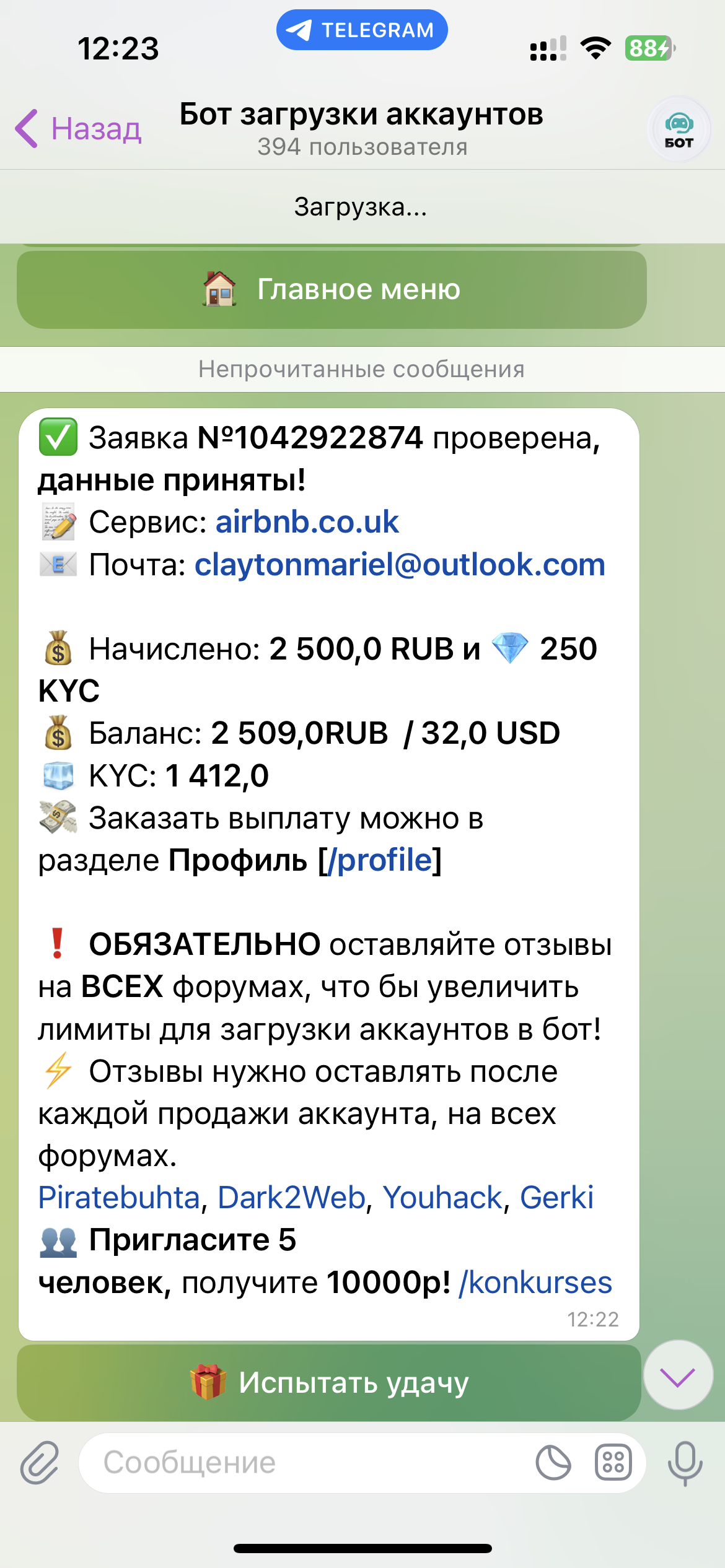Tap the Испытать удачу button
725x1568 pixels.
click(329, 1382)
